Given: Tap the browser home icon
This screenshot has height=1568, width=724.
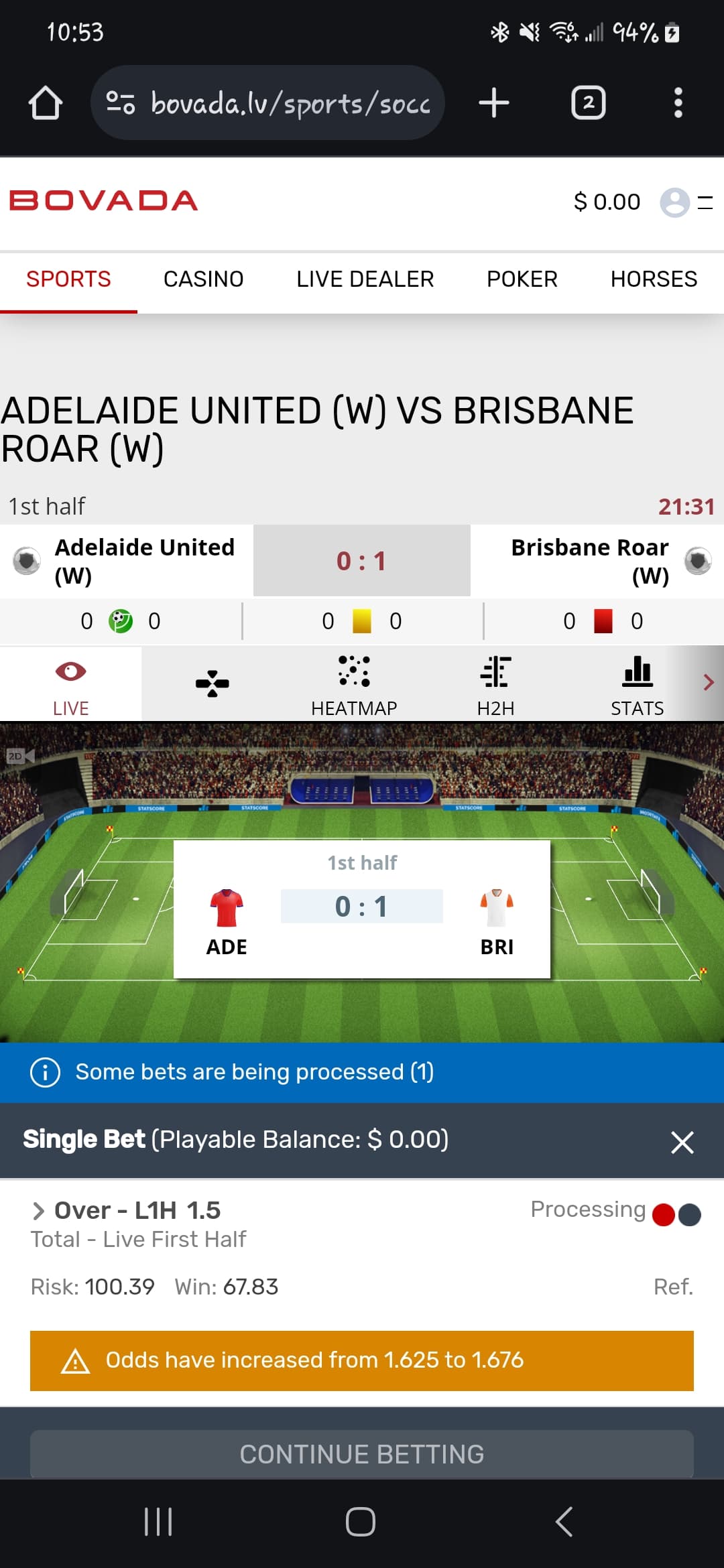Looking at the screenshot, I should click(45, 103).
